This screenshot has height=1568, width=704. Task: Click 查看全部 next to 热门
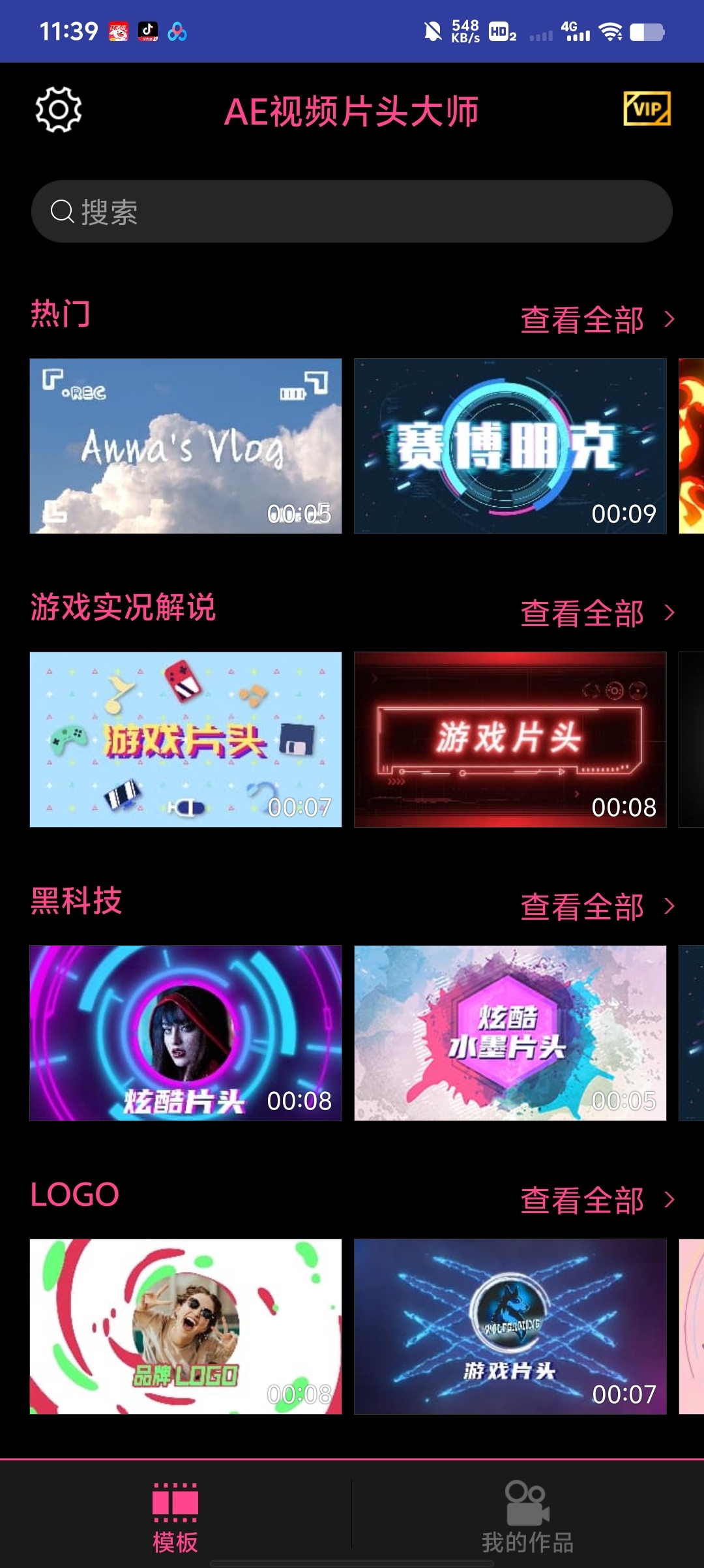click(x=582, y=319)
